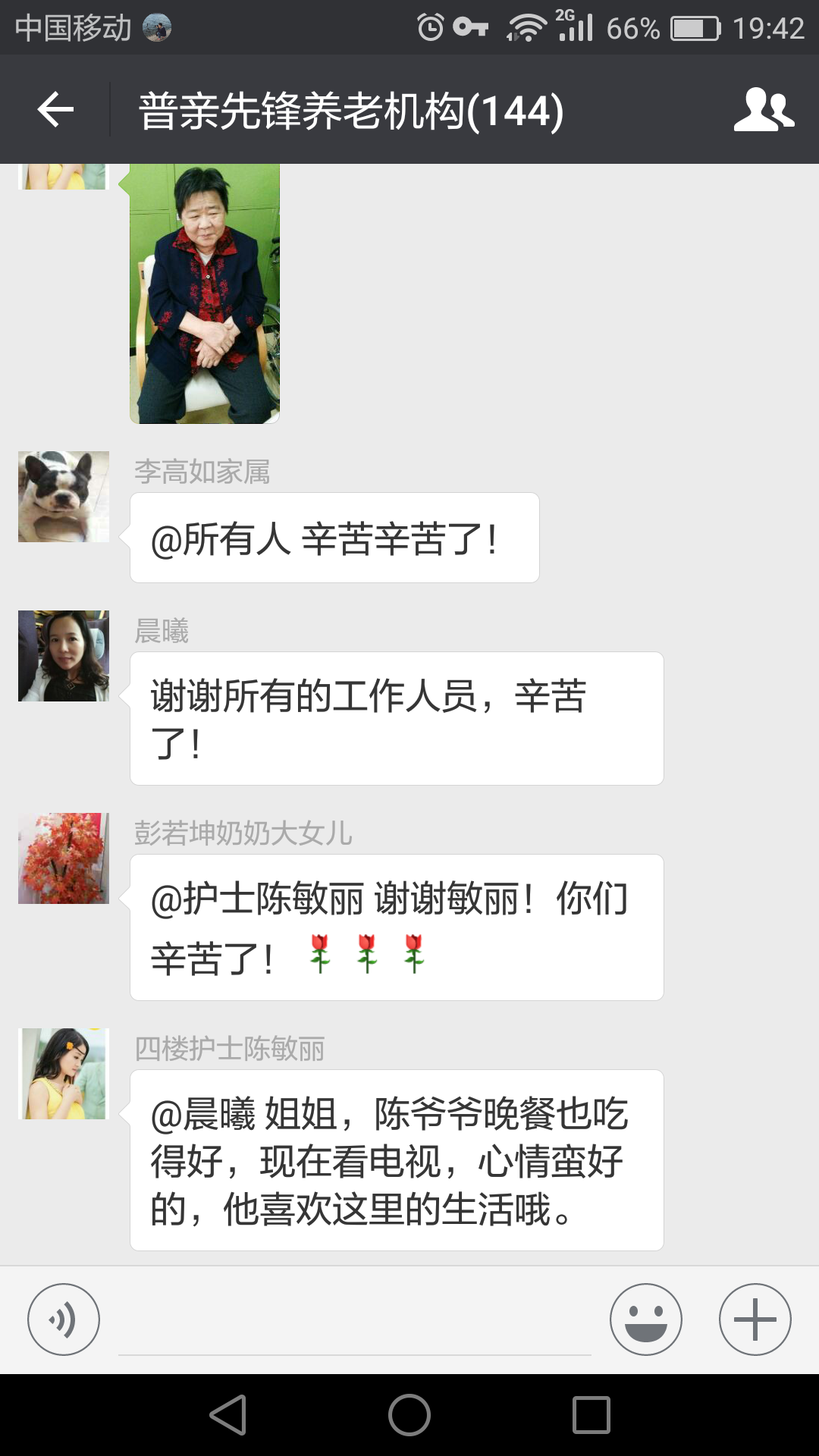Open 四楼护士陈敏丽's avatar profile
819x1456 pixels.
64,1074
